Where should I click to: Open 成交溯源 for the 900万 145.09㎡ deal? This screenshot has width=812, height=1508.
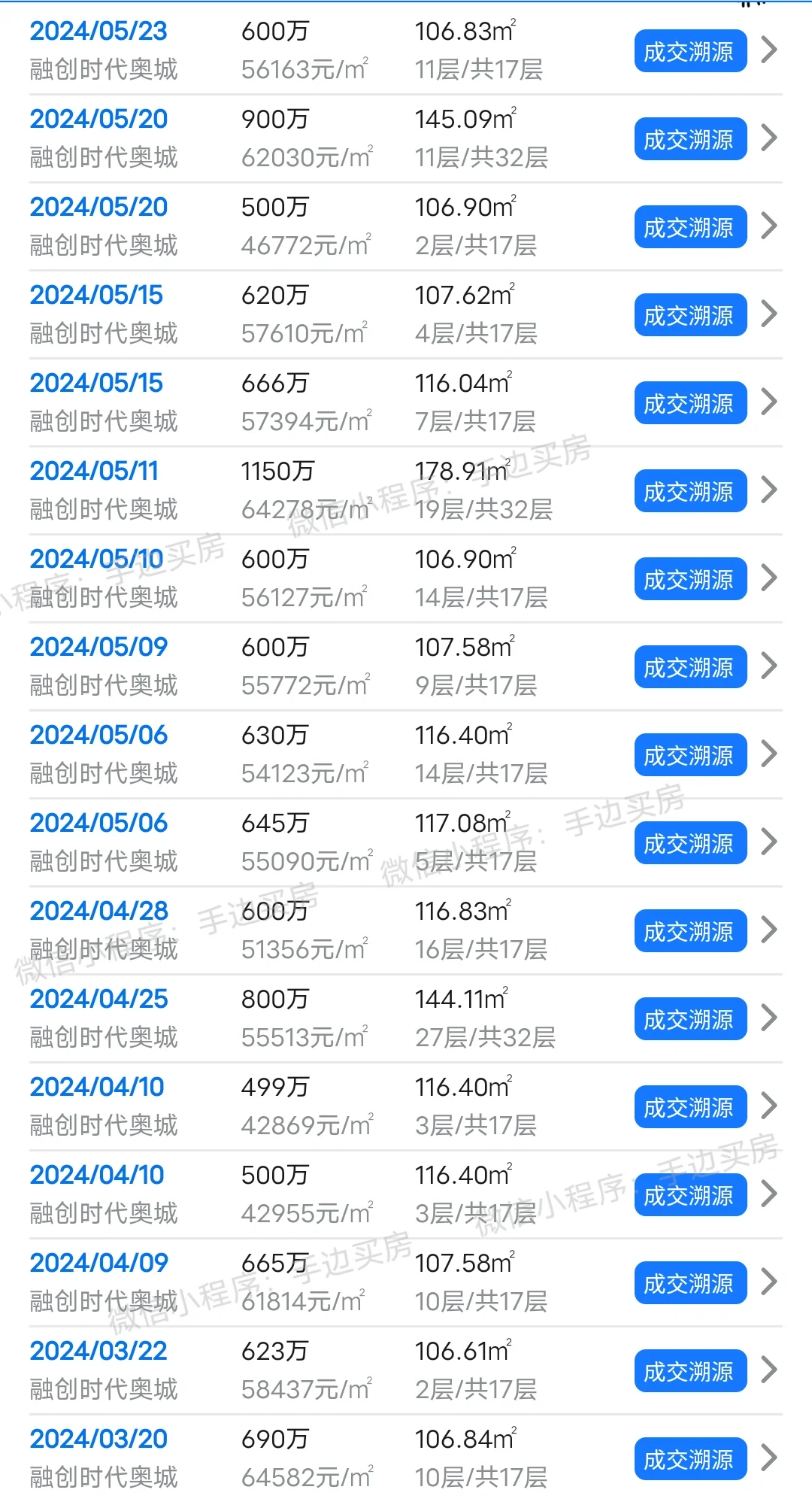[x=690, y=139]
